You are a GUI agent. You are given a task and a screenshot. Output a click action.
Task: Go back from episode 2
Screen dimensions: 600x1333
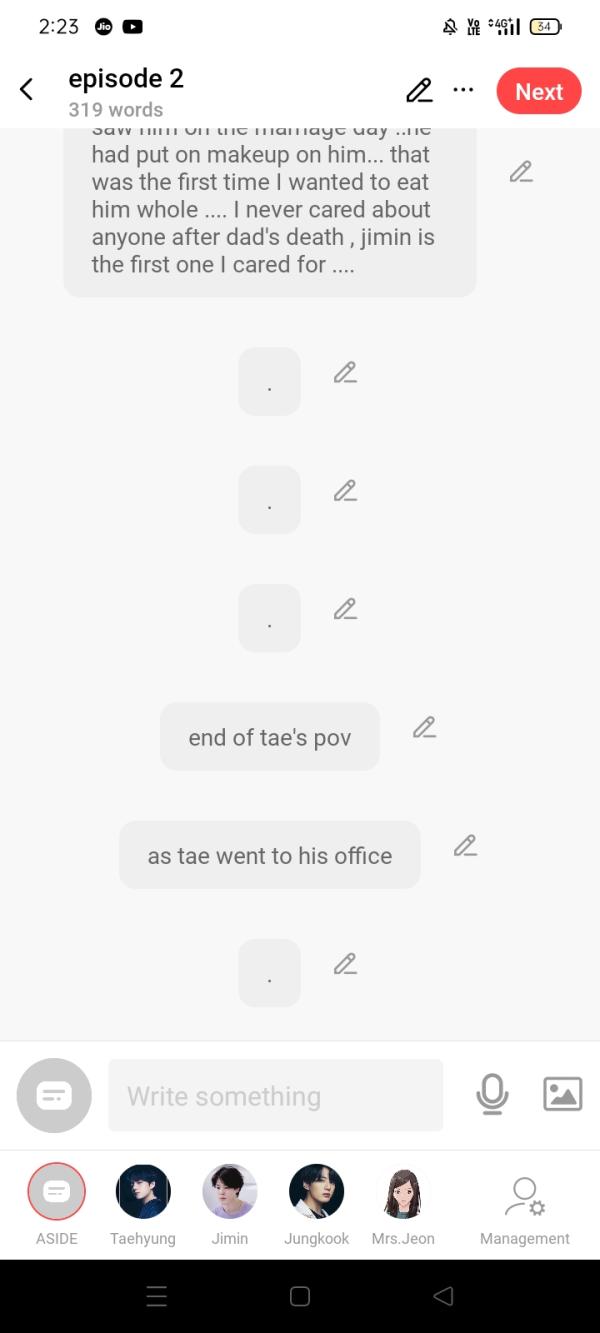27,90
